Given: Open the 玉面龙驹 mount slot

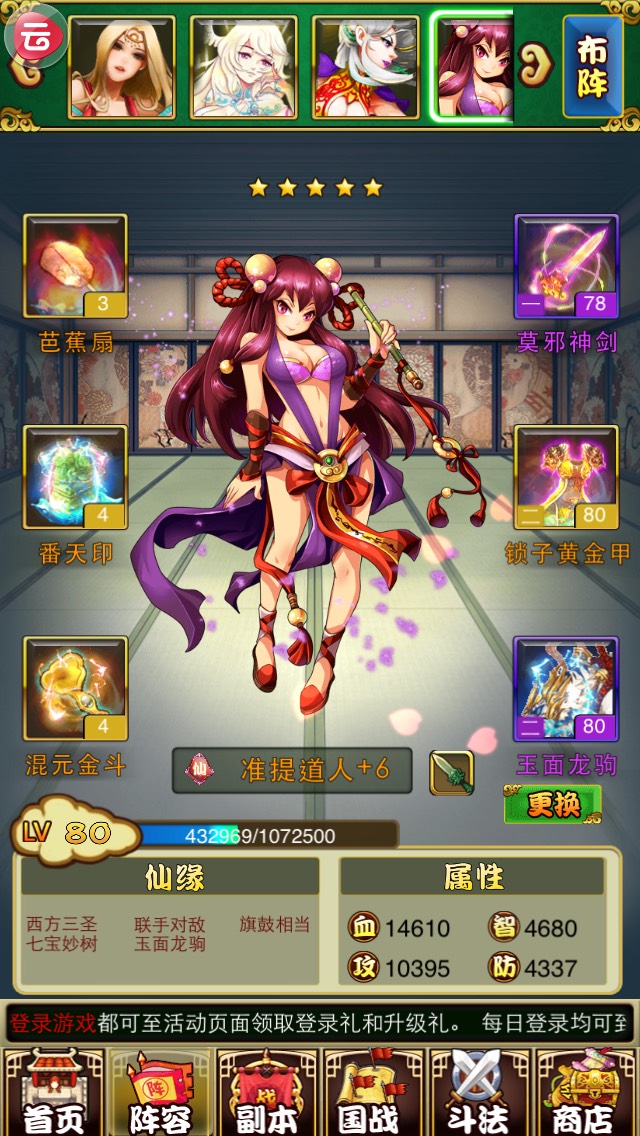Looking at the screenshot, I should click(x=566, y=689).
